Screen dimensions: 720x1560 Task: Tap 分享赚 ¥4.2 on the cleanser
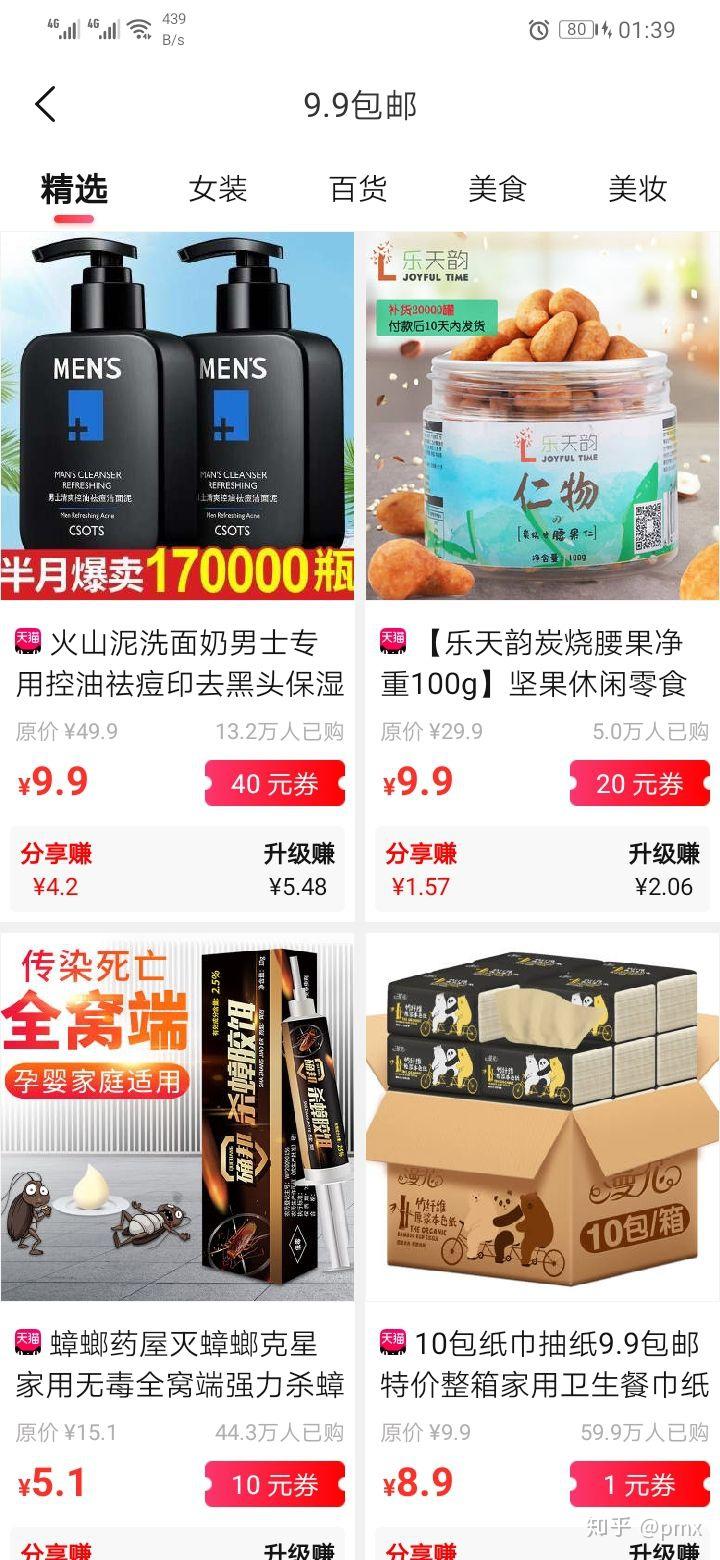tap(56, 870)
